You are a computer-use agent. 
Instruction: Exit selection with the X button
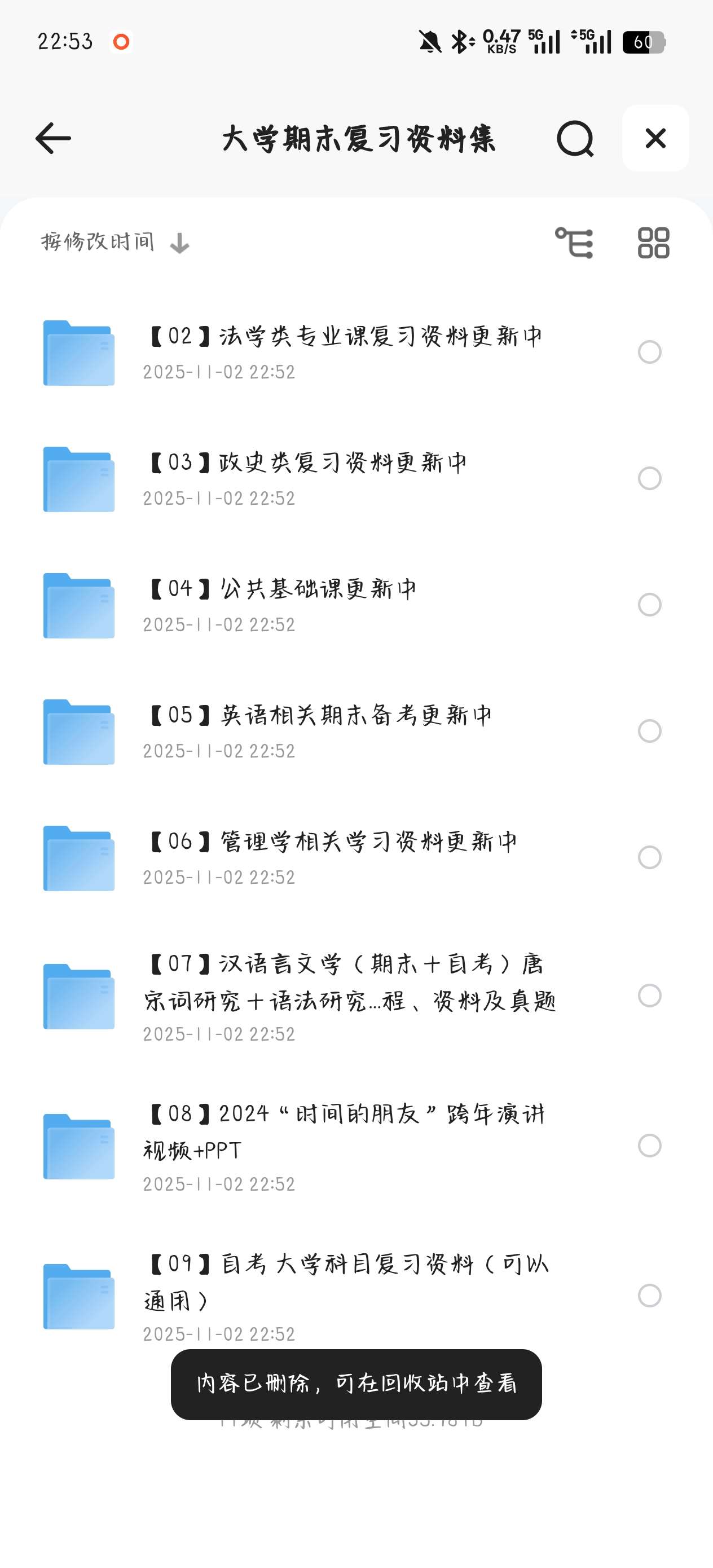(x=655, y=139)
